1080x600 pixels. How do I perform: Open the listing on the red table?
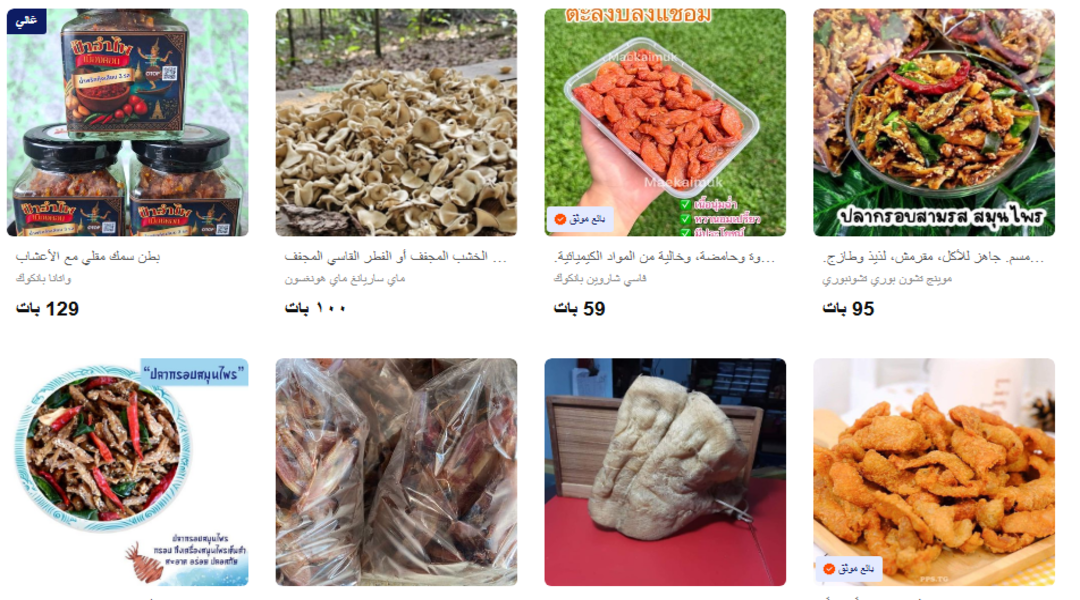point(665,472)
